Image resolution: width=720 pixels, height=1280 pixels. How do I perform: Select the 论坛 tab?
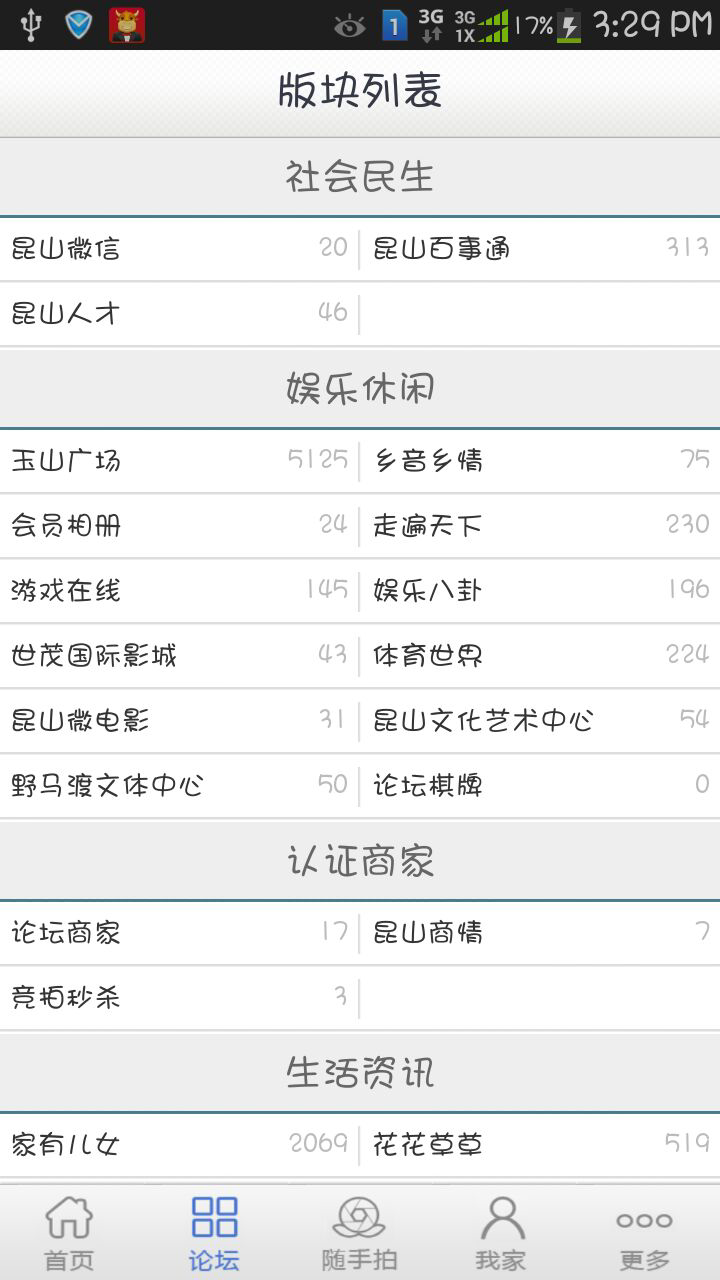[214, 1233]
